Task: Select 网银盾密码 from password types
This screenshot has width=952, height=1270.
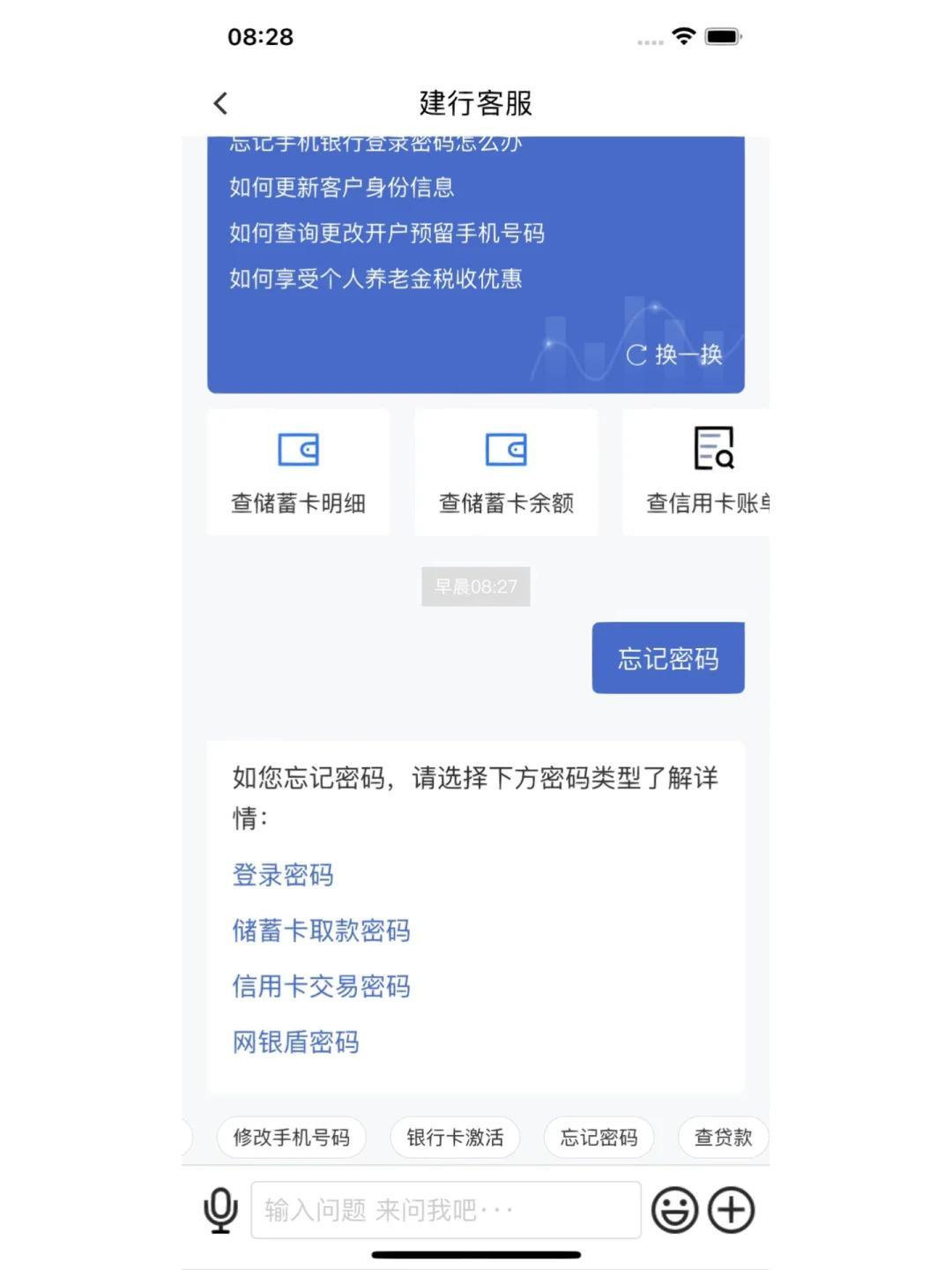Action: click(x=294, y=1042)
